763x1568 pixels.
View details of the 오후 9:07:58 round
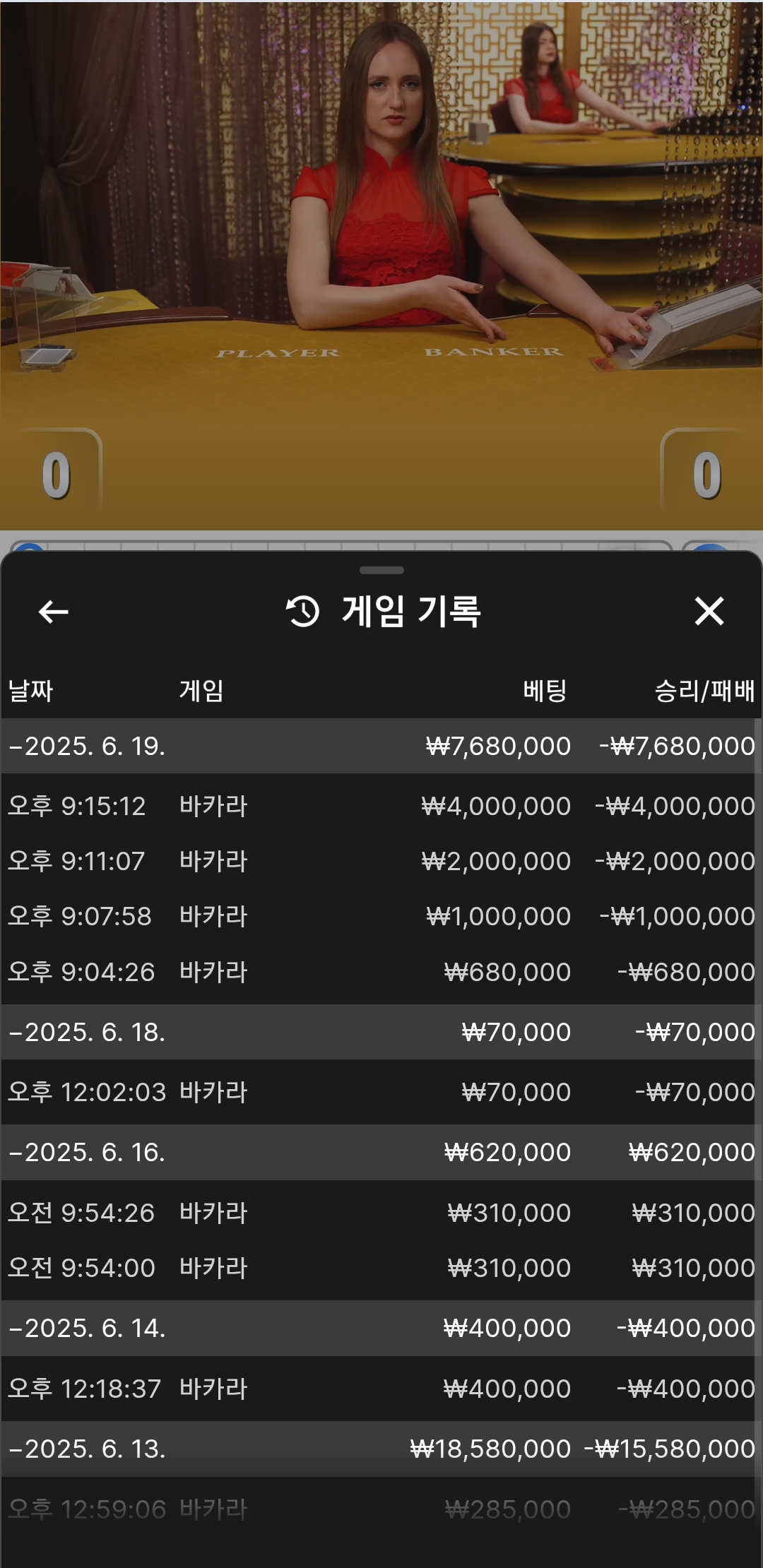pos(379,916)
